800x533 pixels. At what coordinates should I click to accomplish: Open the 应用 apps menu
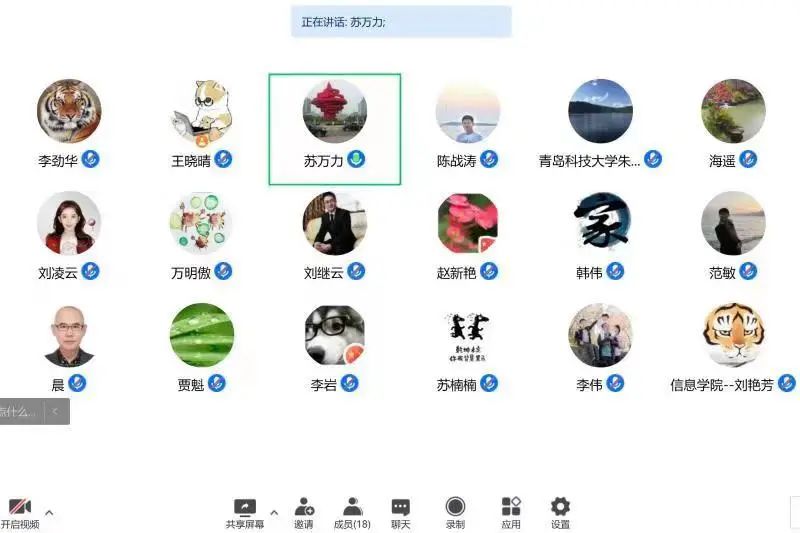point(511,512)
